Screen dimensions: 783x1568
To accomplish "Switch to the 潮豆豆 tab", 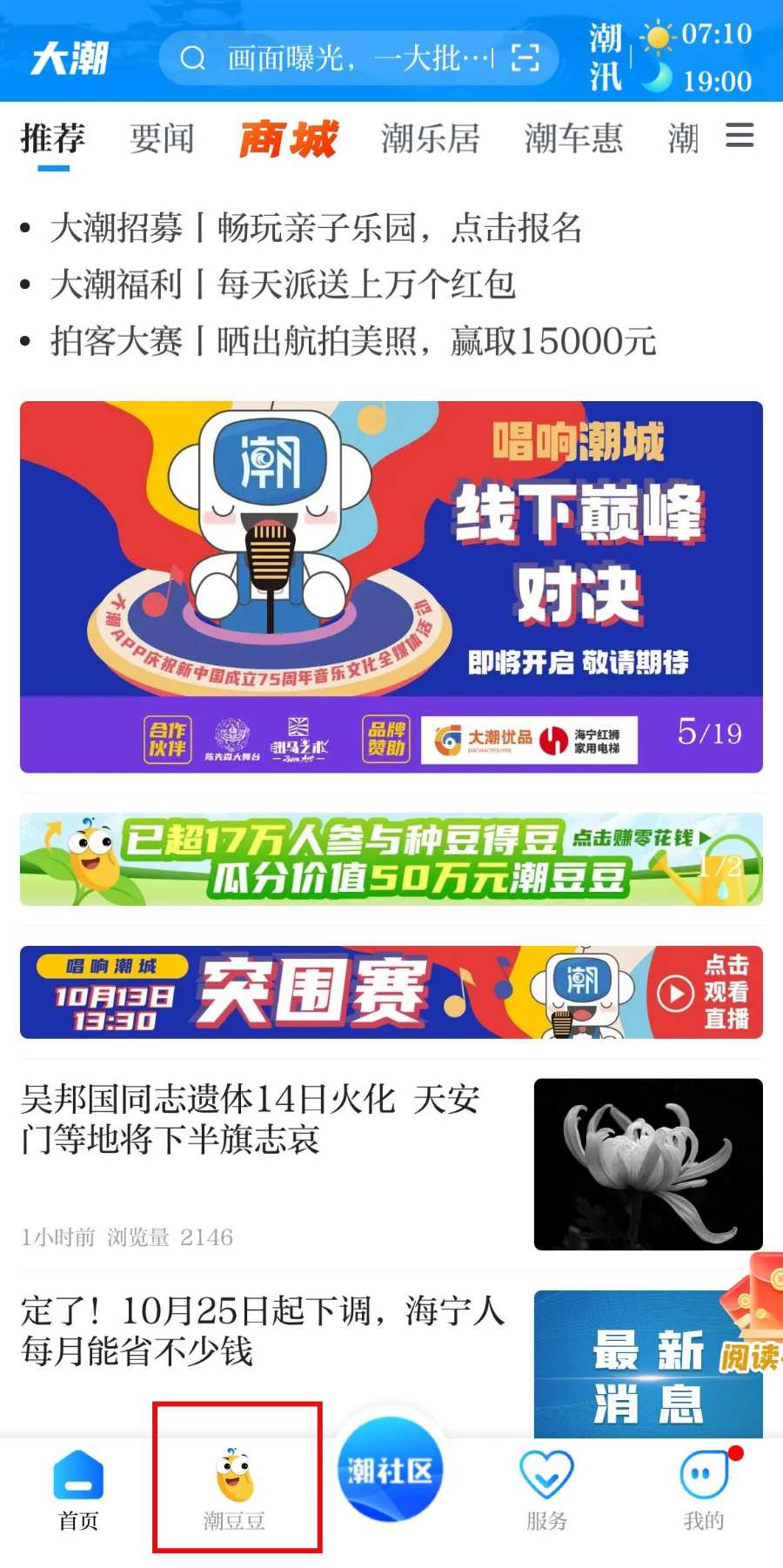I will click(x=235, y=1490).
